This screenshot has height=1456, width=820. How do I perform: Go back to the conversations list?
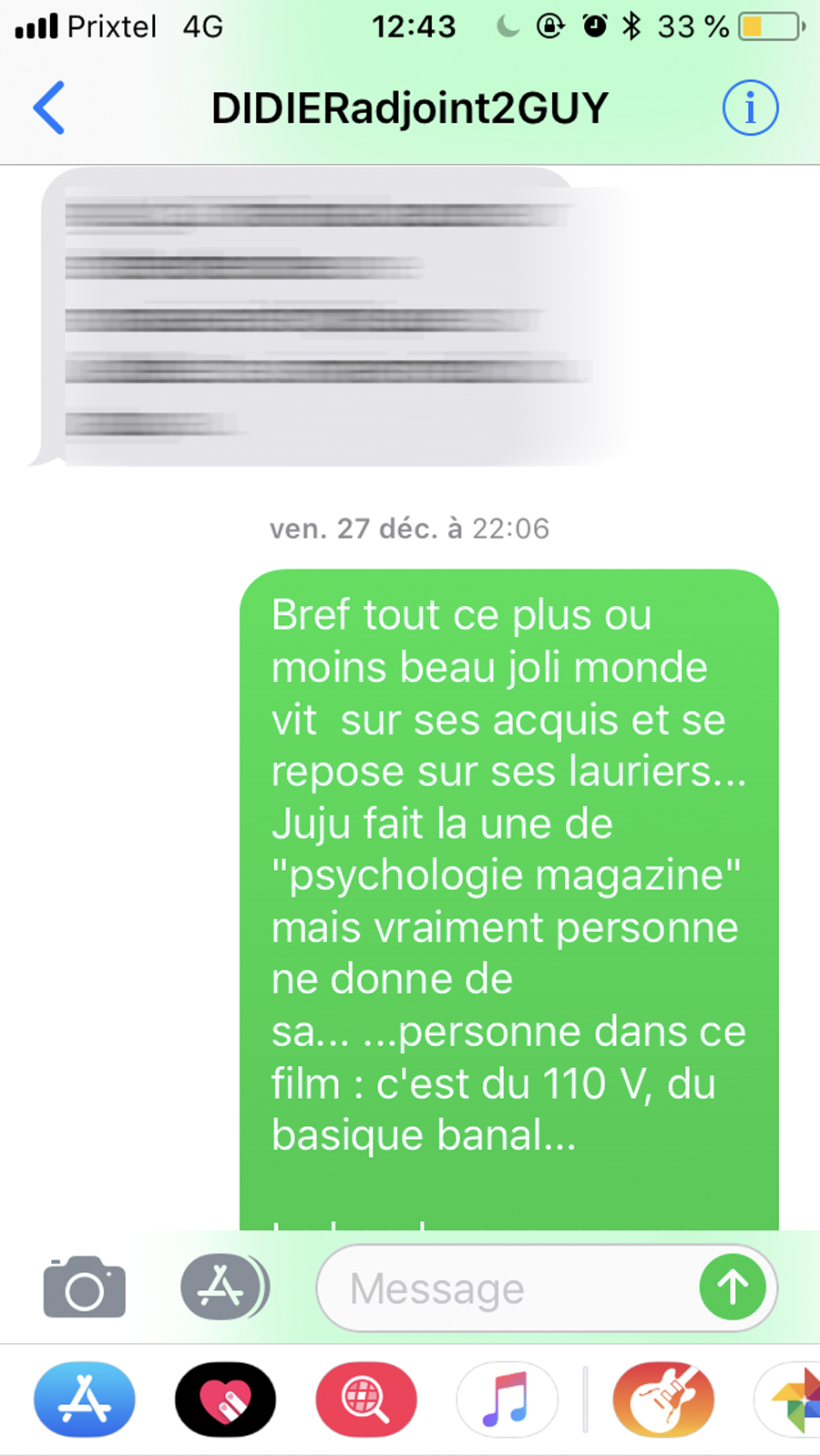point(49,108)
